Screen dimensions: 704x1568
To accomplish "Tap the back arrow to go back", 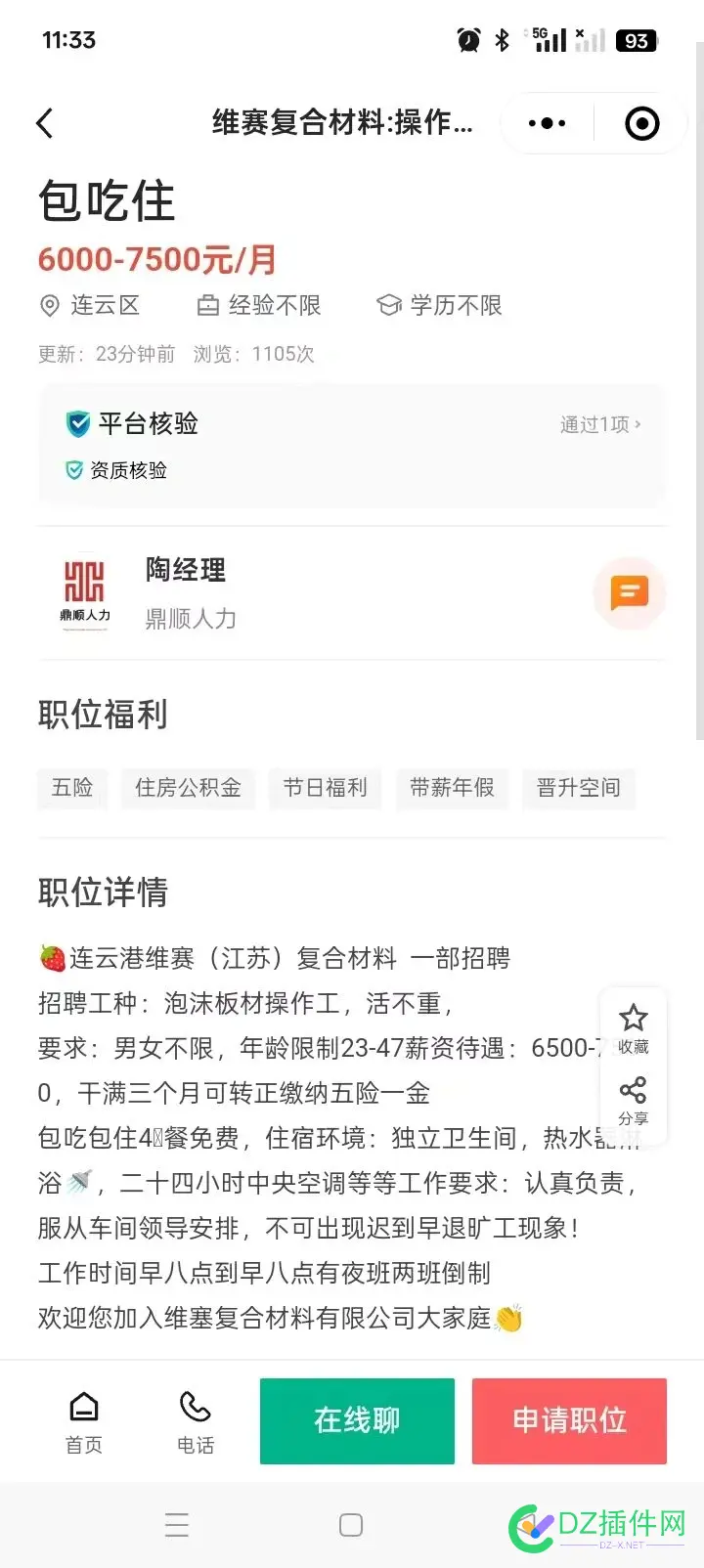I will (44, 123).
